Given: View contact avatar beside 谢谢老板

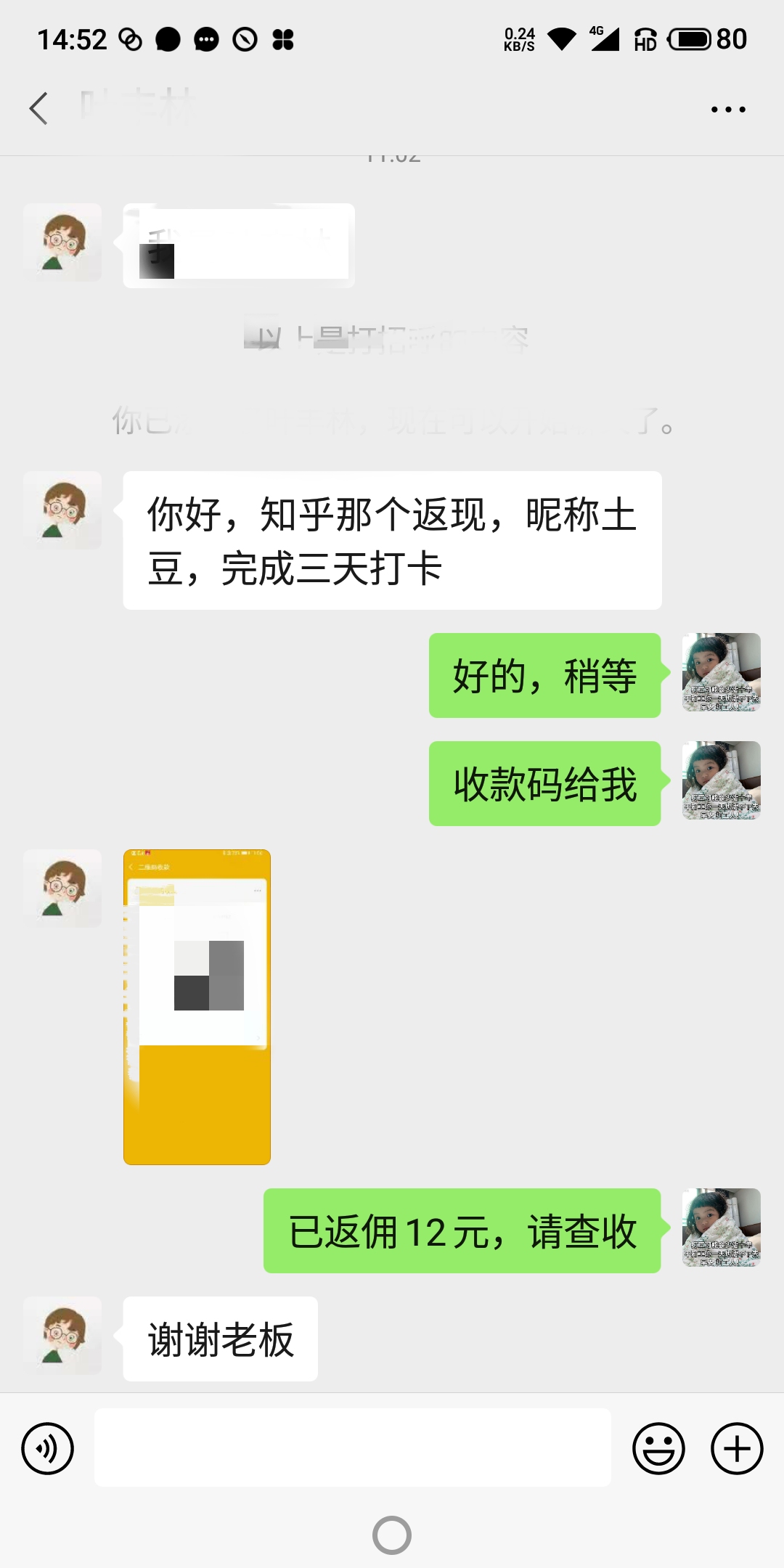Looking at the screenshot, I should (62, 1335).
